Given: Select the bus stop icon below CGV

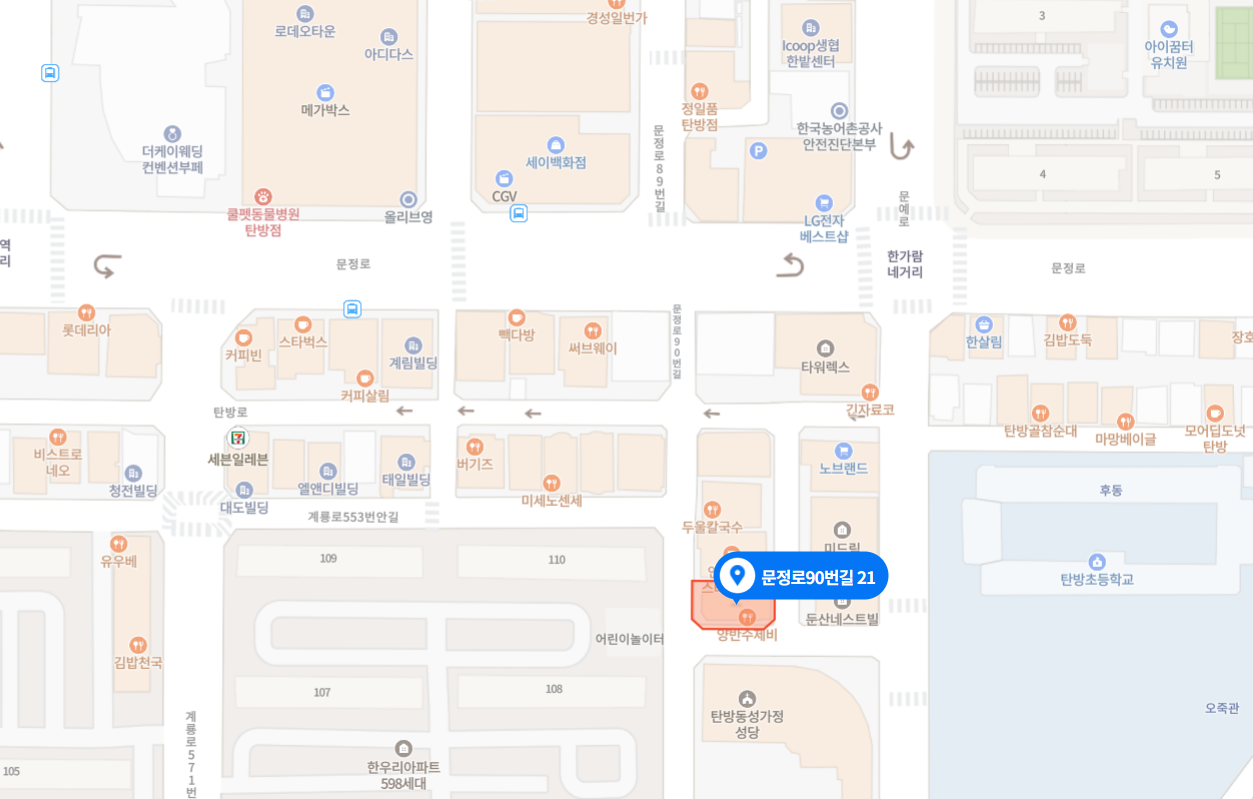Looking at the screenshot, I should coord(518,213).
